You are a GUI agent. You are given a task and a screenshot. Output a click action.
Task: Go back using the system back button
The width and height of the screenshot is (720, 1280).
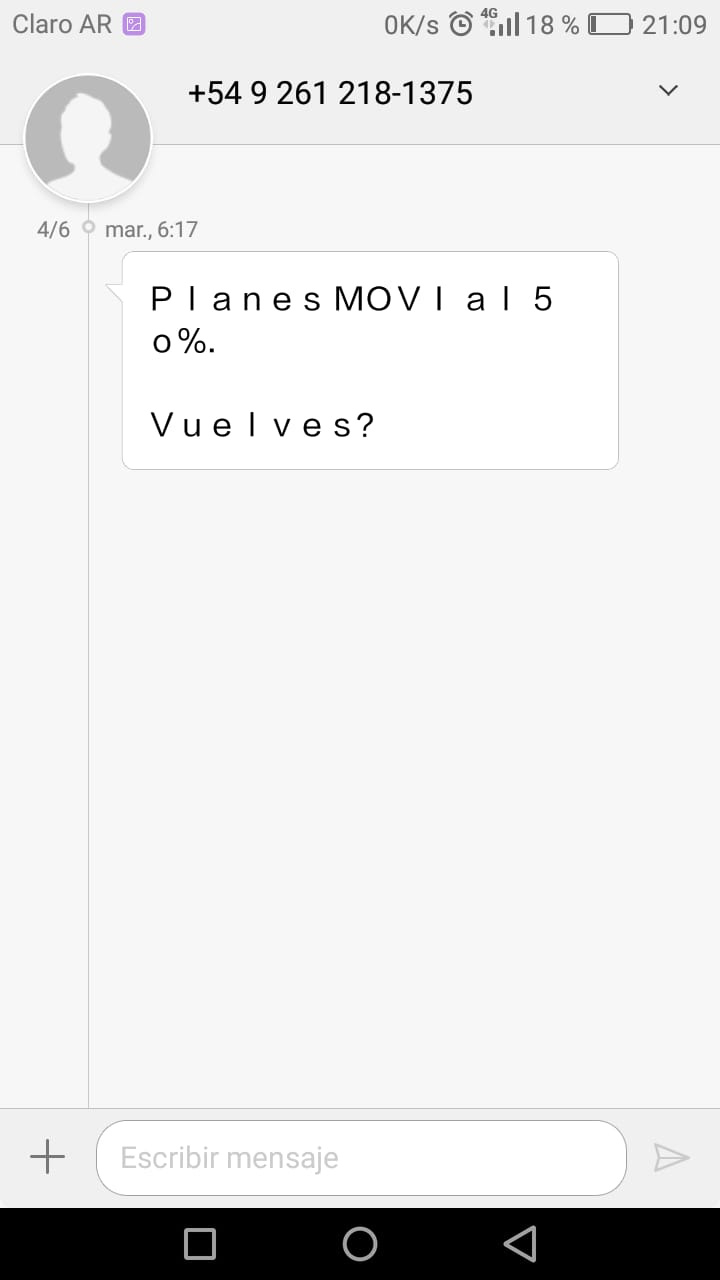coord(520,1244)
